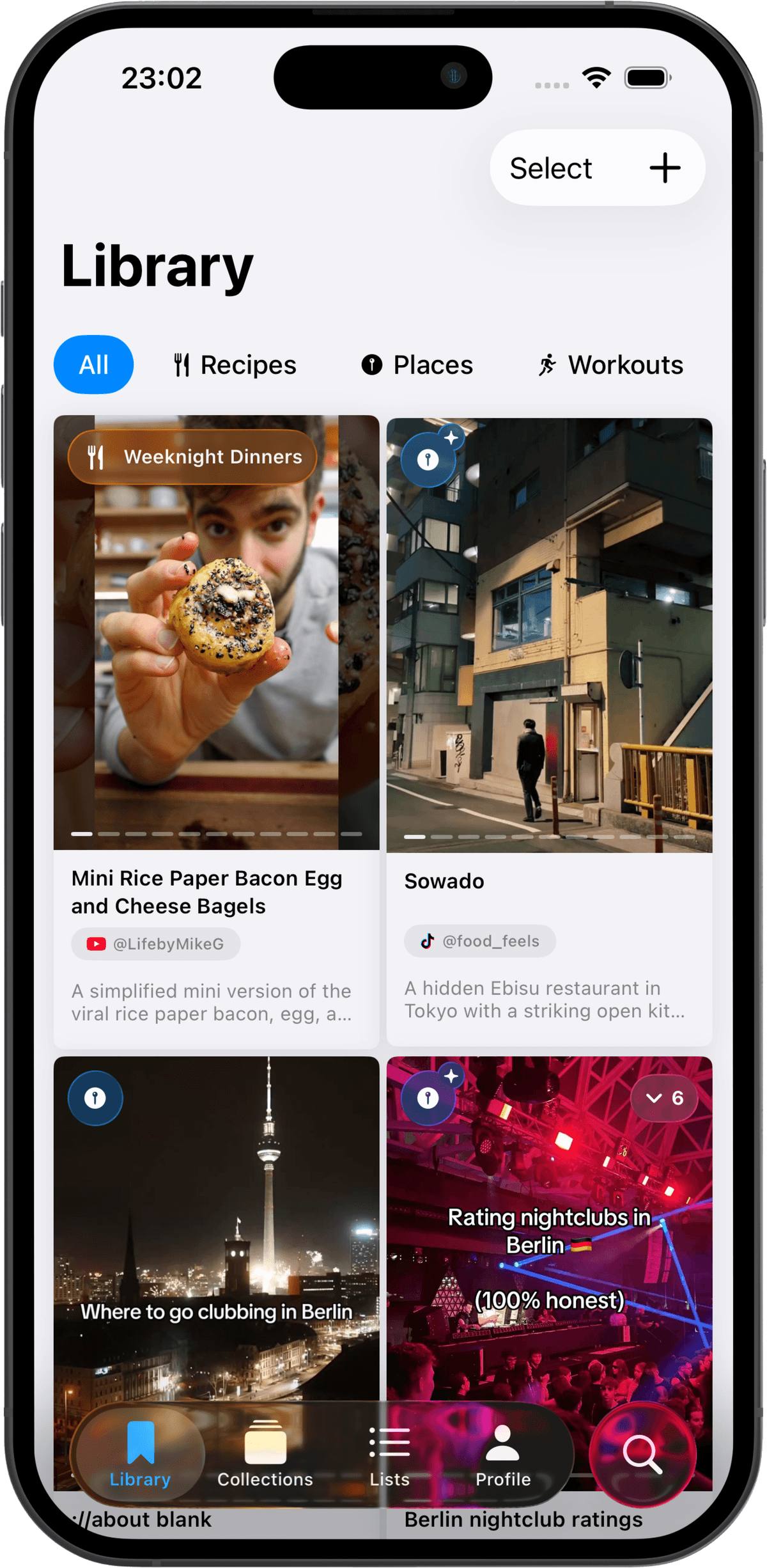This screenshot has width=767, height=1568.
Task: Open the @LifebyMikeG source chip
Action: [x=156, y=944]
